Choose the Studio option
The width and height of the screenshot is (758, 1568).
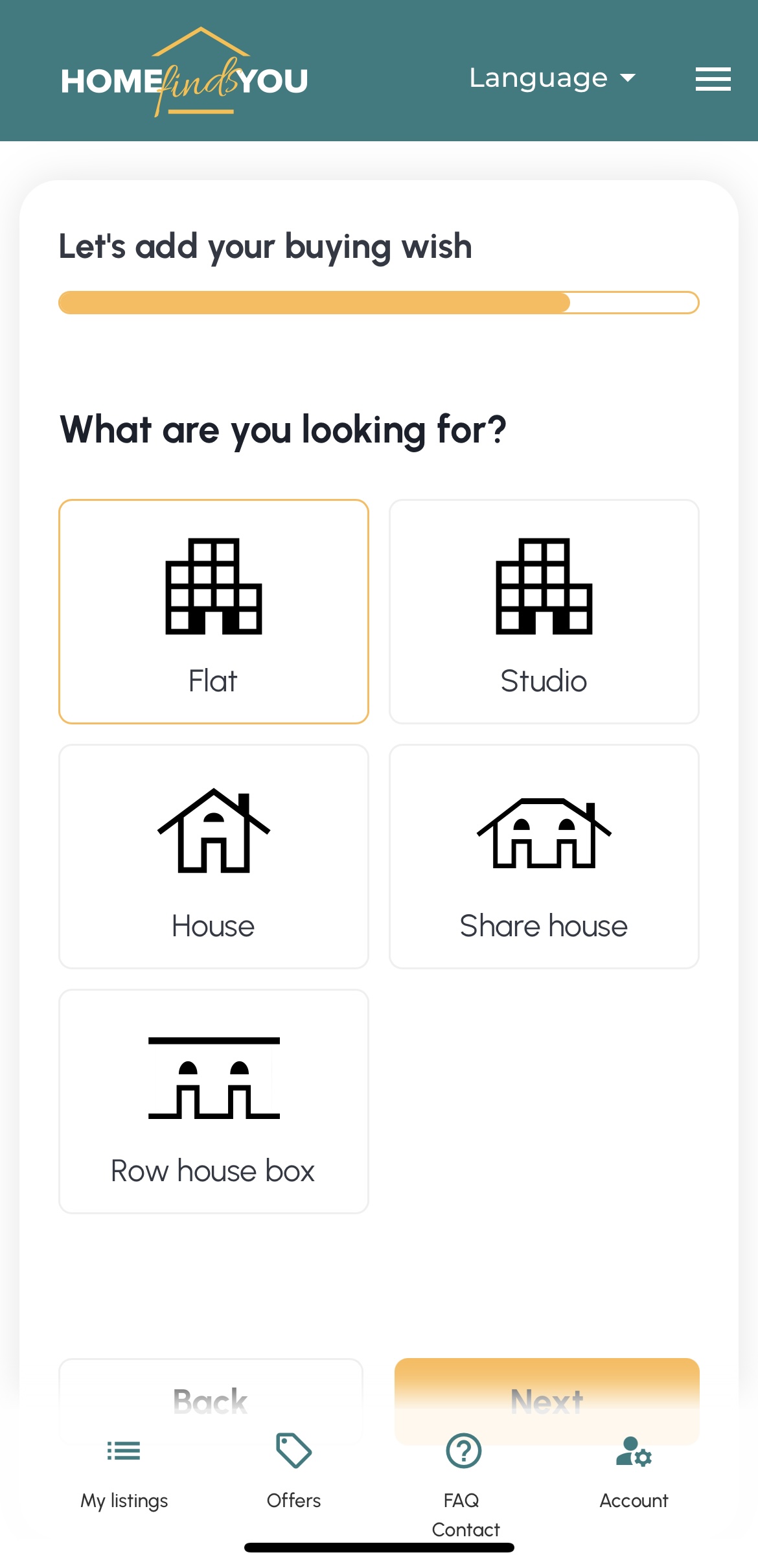[544, 611]
